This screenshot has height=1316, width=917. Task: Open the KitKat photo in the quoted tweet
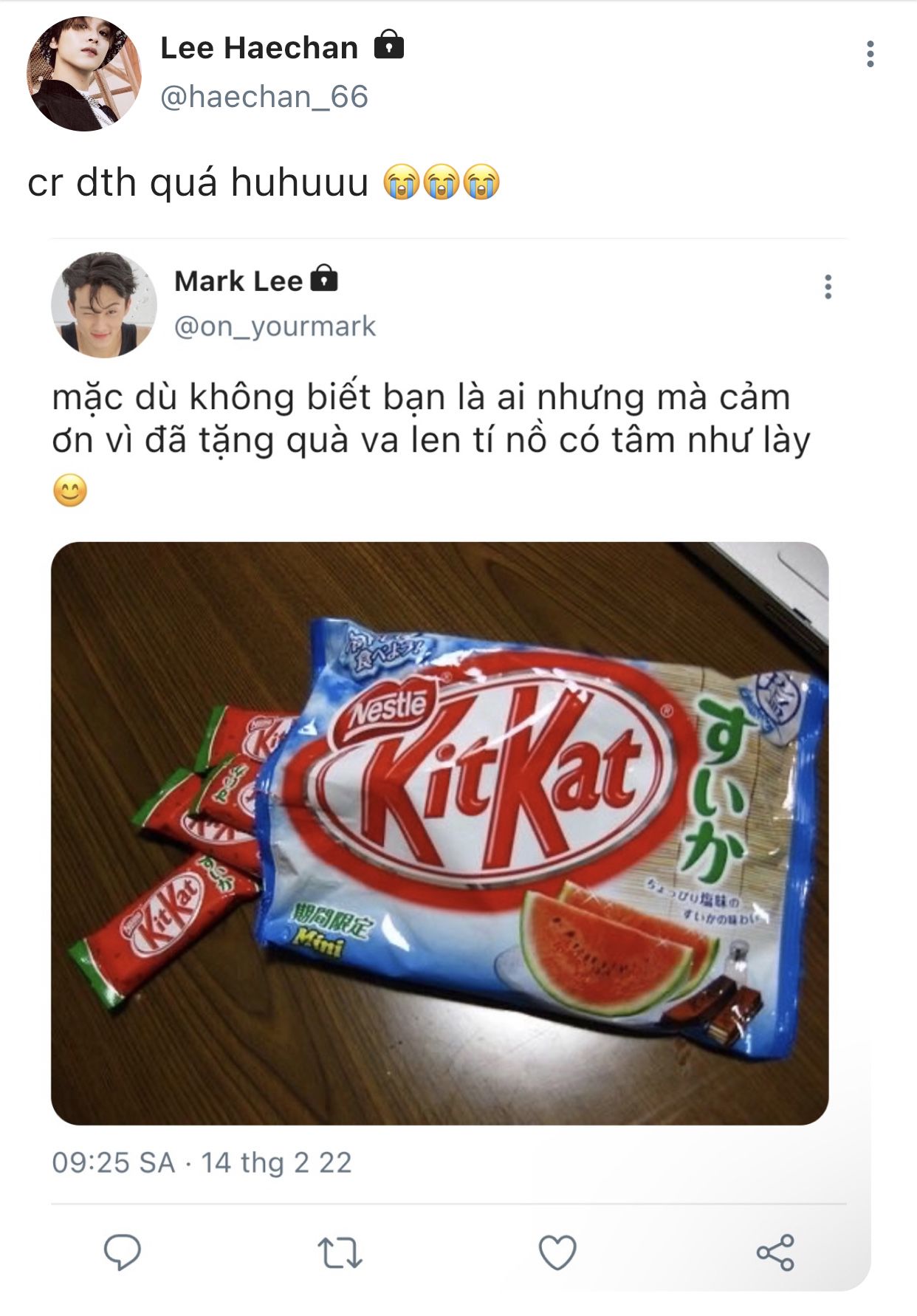(x=439, y=833)
